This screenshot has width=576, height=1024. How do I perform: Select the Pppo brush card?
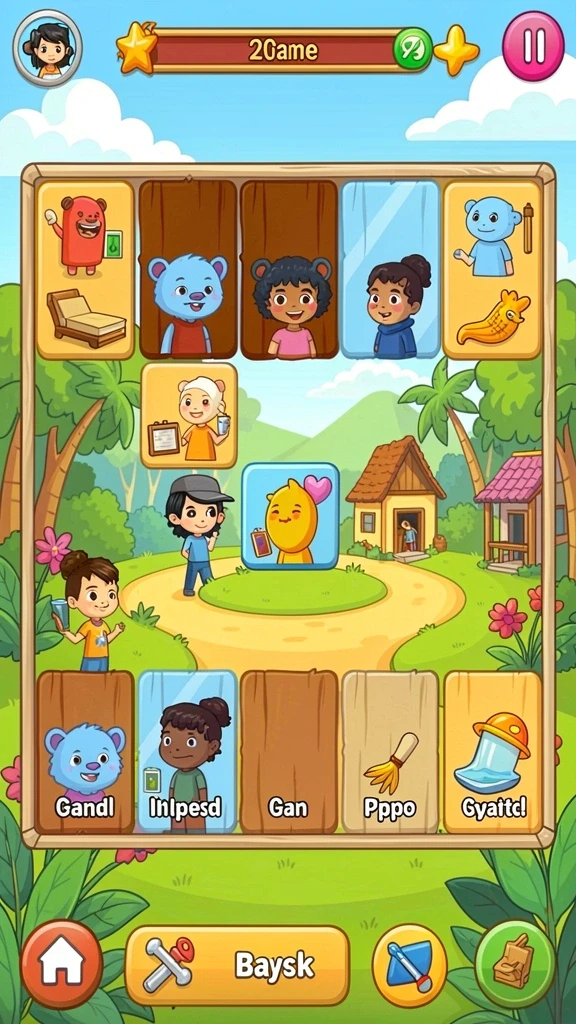pos(390,752)
